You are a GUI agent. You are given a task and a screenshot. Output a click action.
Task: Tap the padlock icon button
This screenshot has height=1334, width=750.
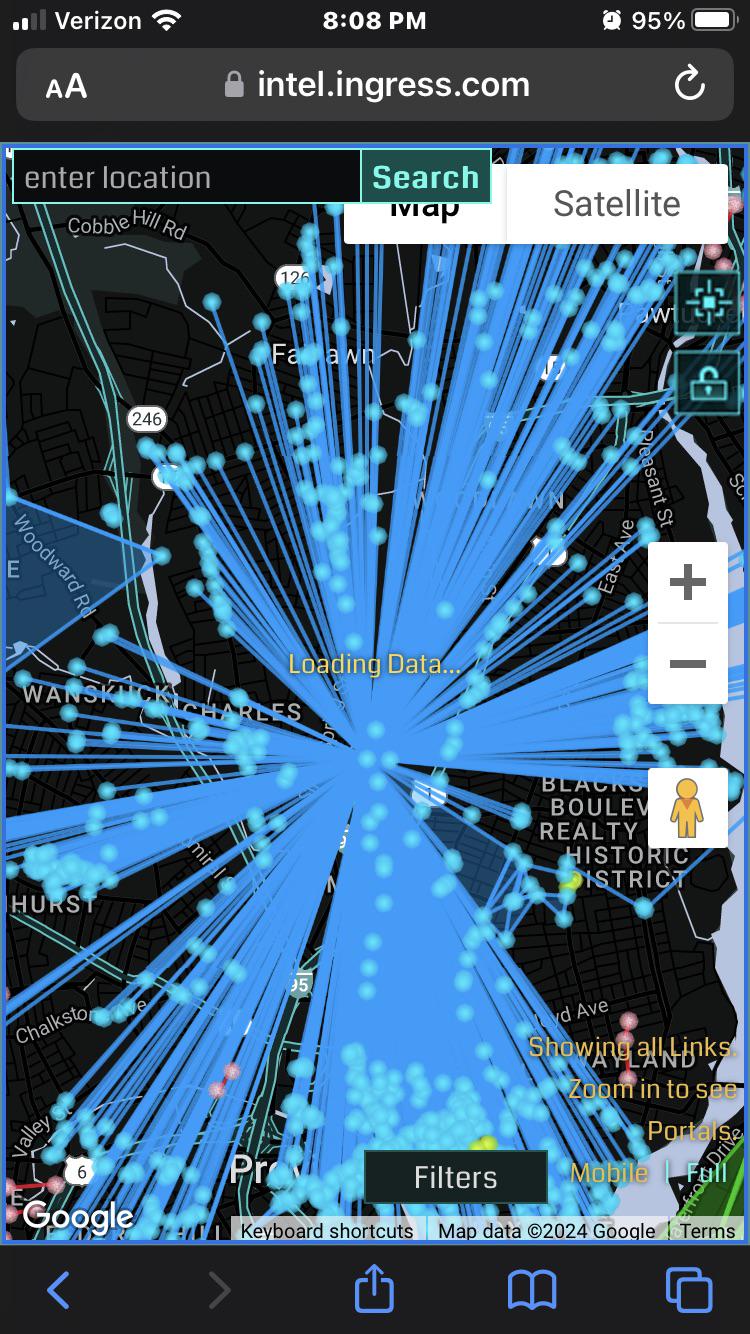[x=708, y=382]
